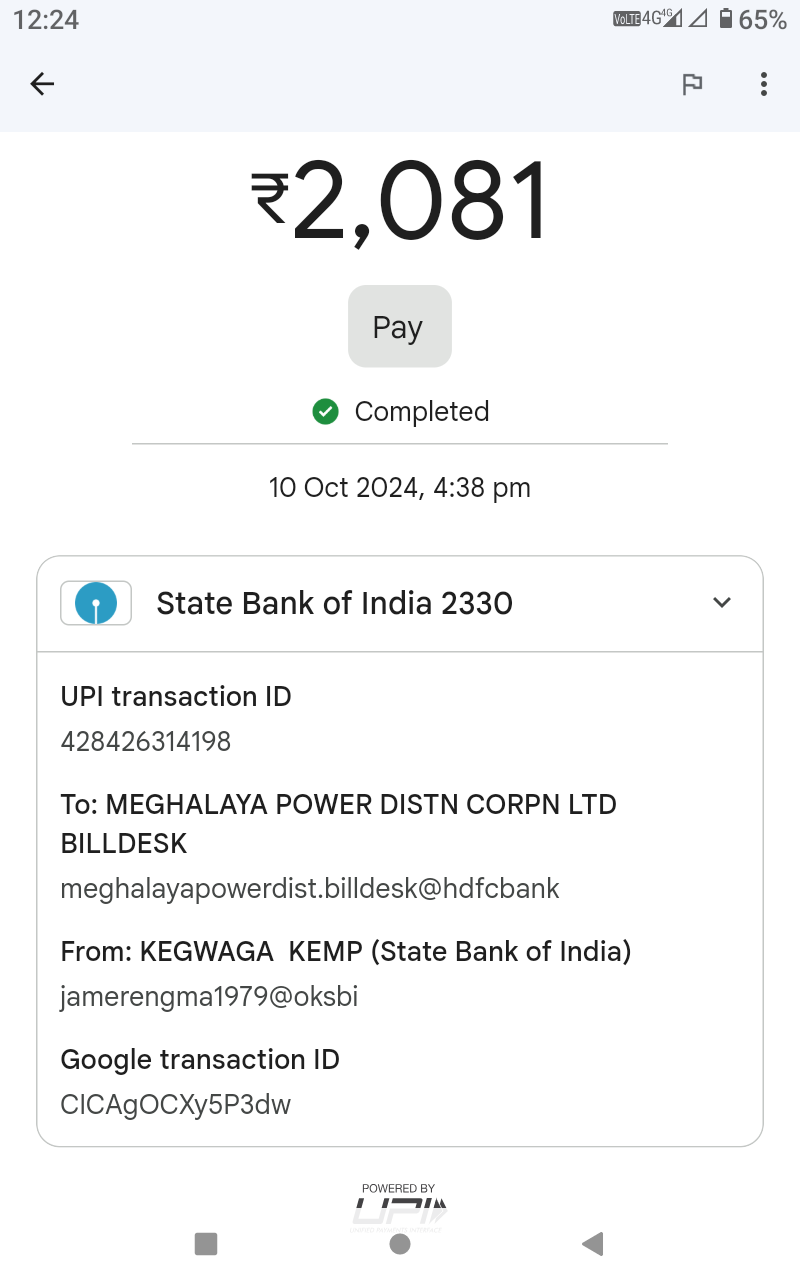Collapse the State Bank of India 2330 details
The height and width of the screenshot is (1280, 800).
point(722,603)
